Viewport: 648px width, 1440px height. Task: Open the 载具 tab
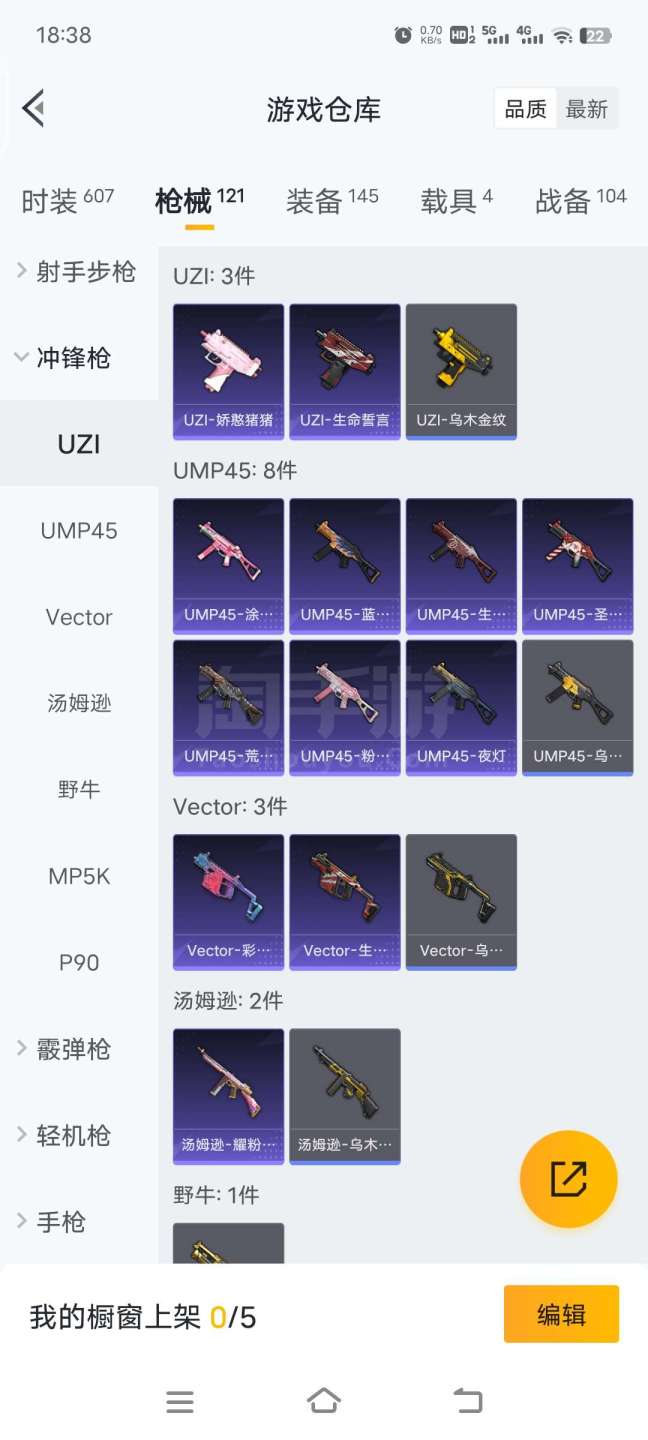pyautogui.click(x=456, y=200)
